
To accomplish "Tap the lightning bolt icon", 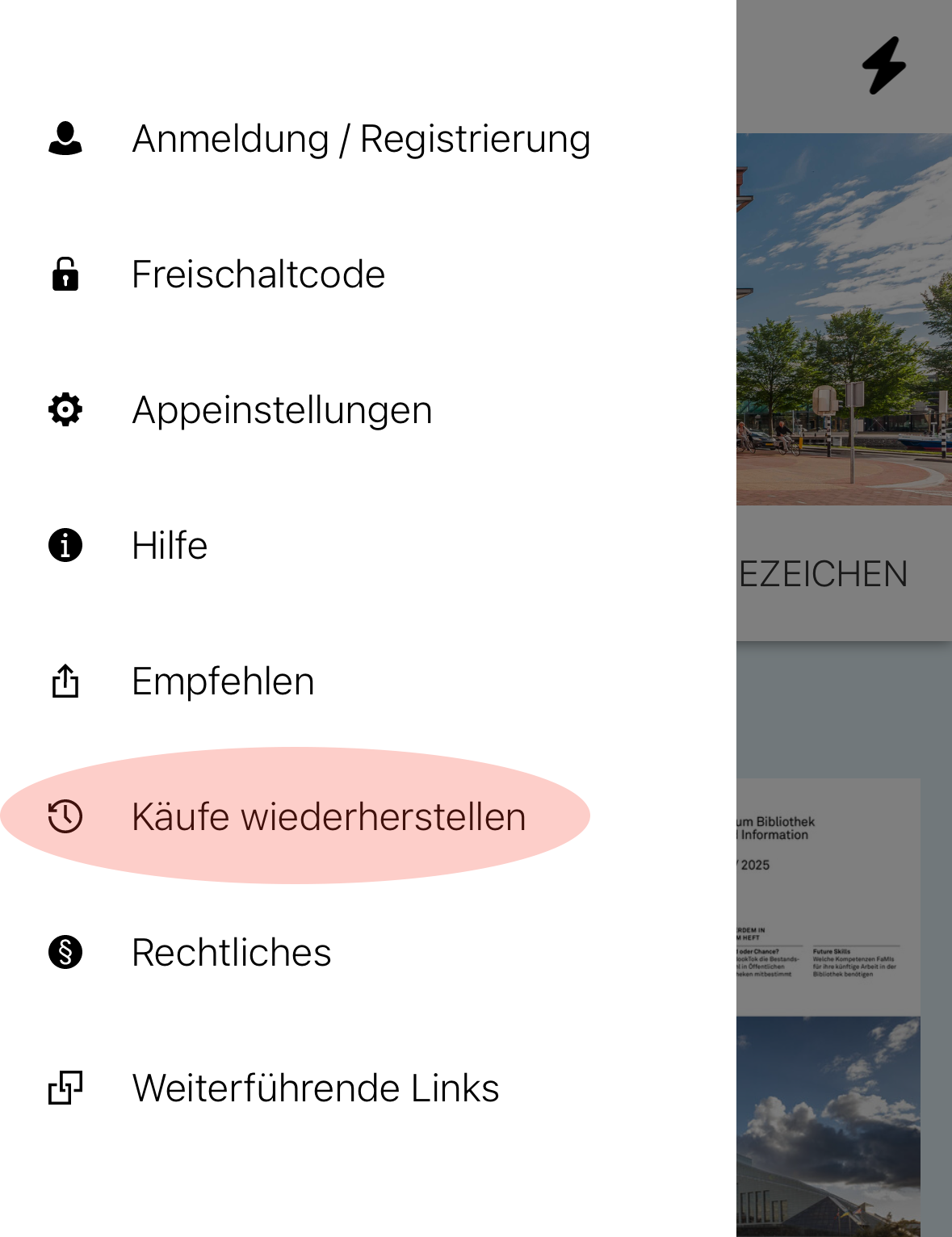I will 884,65.
